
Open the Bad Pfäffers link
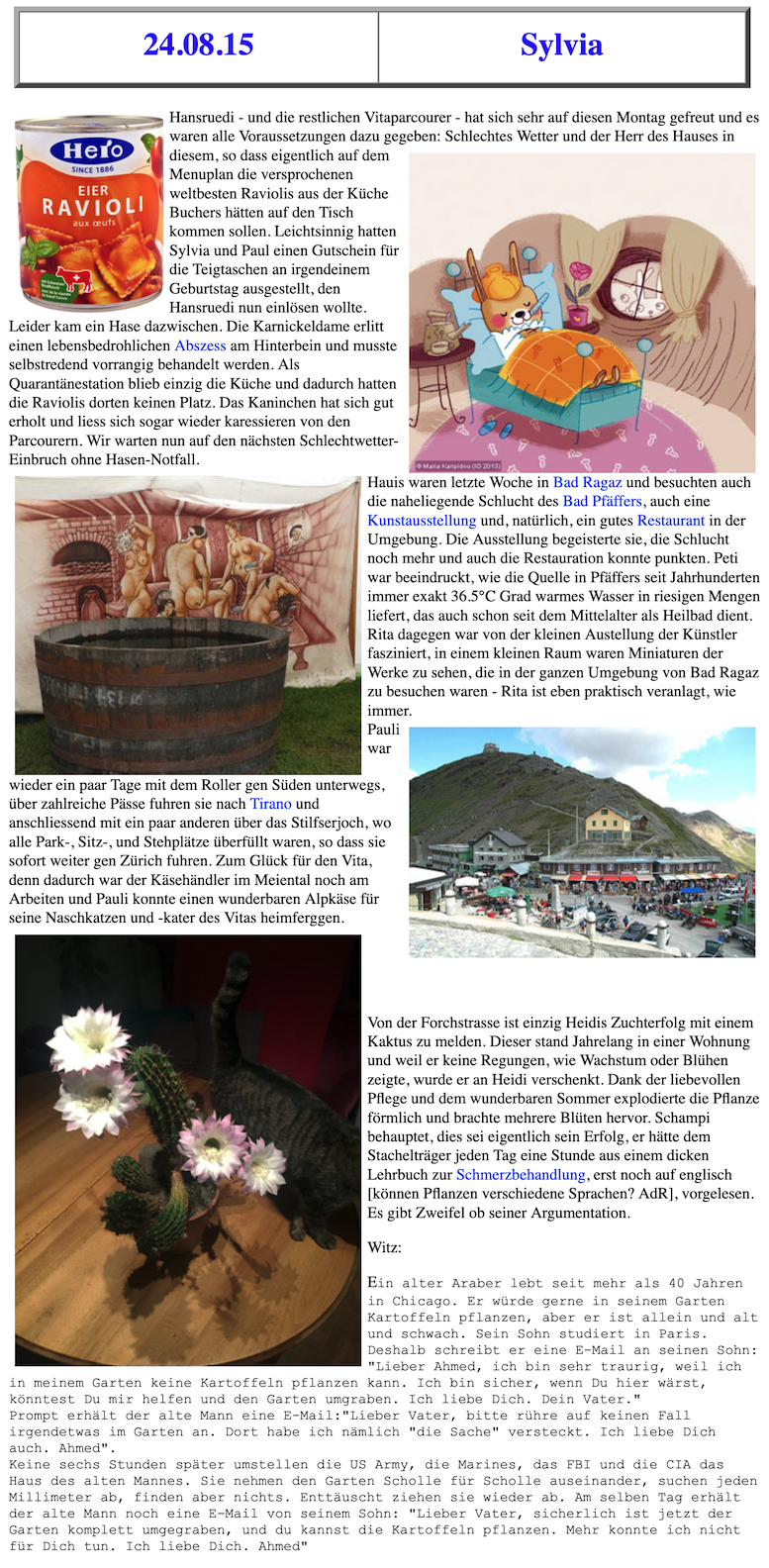(x=603, y=501)
